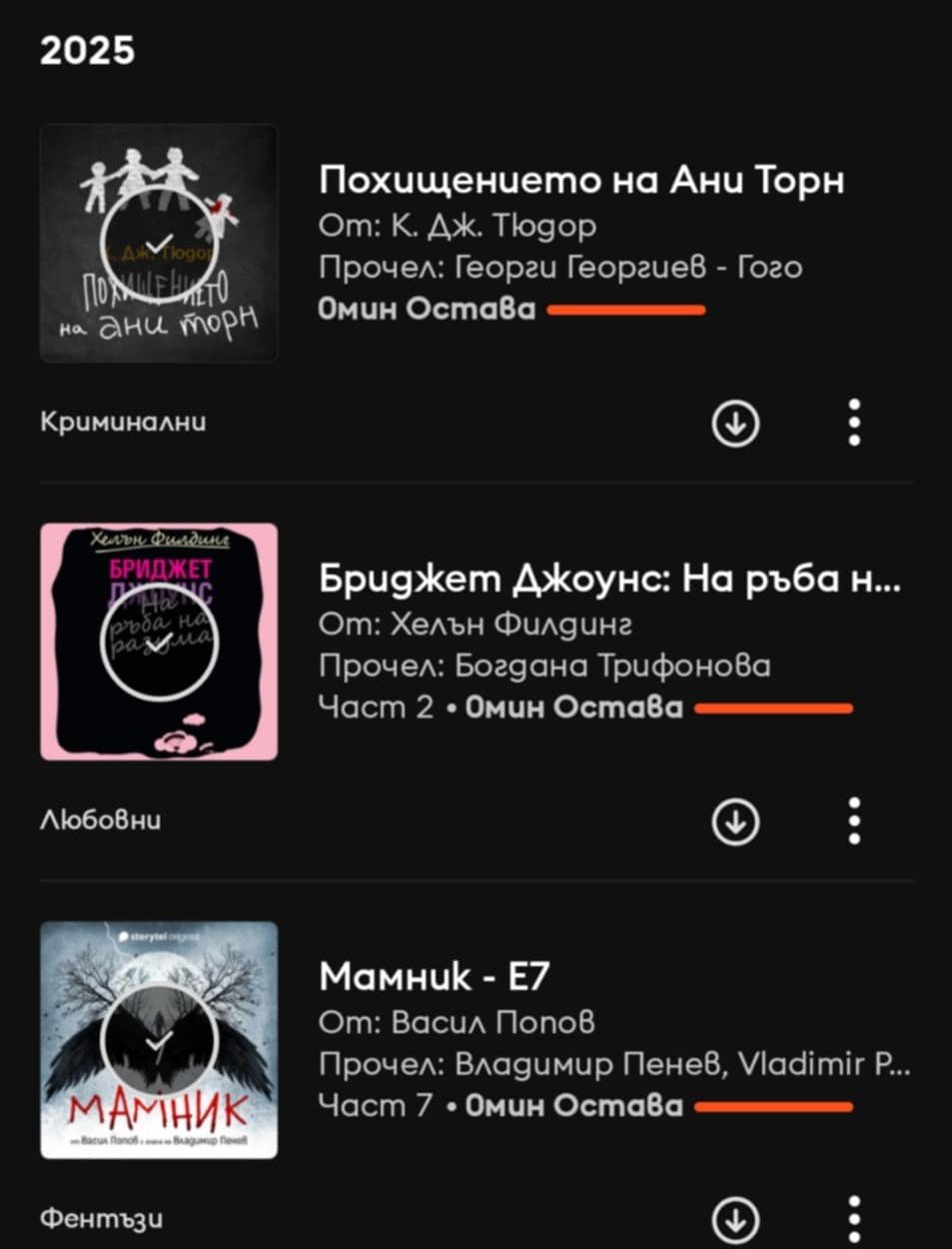Open the Бриджет Джоунс book cover

[159, 641]
